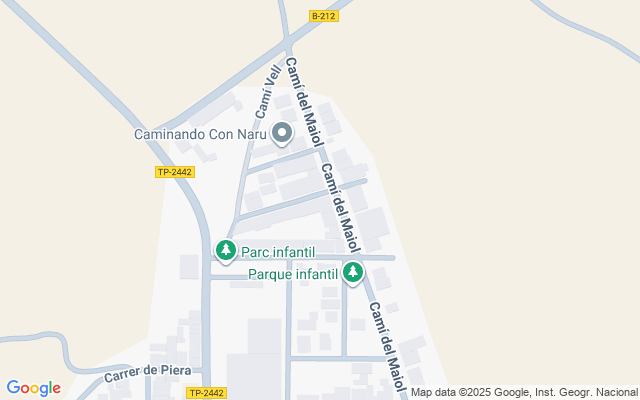The height and width of the screenshot is (400, 640).
Task: Tap the Parque infantil park marker
Action: [x=352, y=272]
